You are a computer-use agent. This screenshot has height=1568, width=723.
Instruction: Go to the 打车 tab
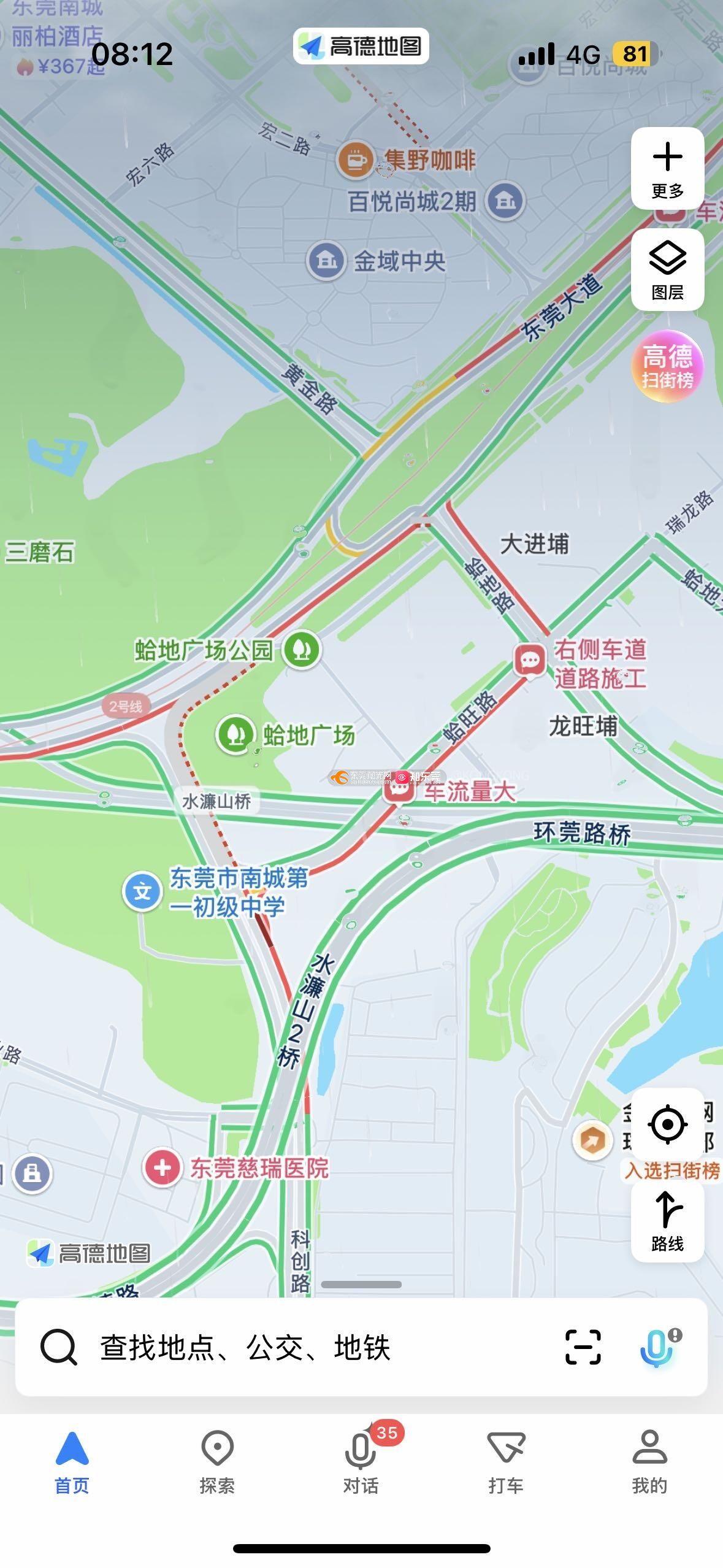[x=505, y=1463]
